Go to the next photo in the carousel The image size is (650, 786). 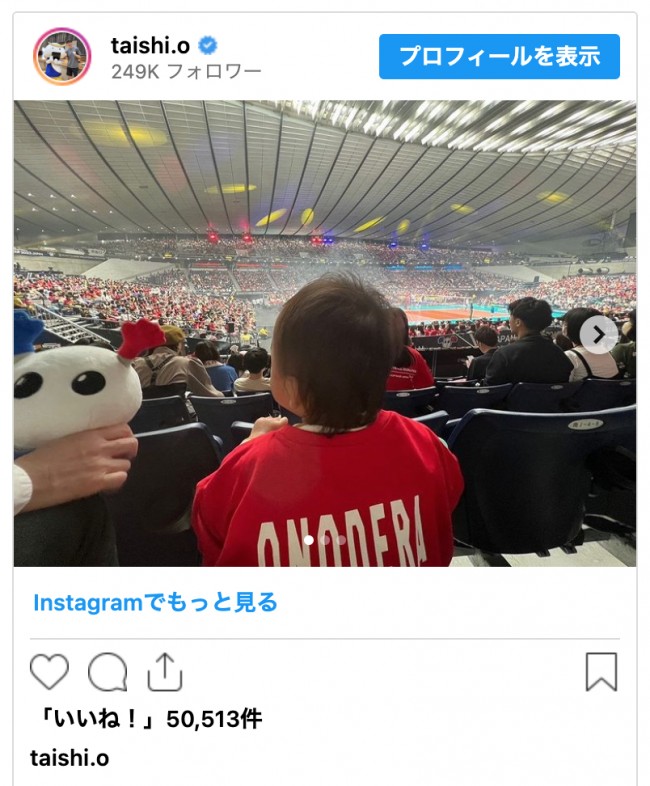click(599, 334)
